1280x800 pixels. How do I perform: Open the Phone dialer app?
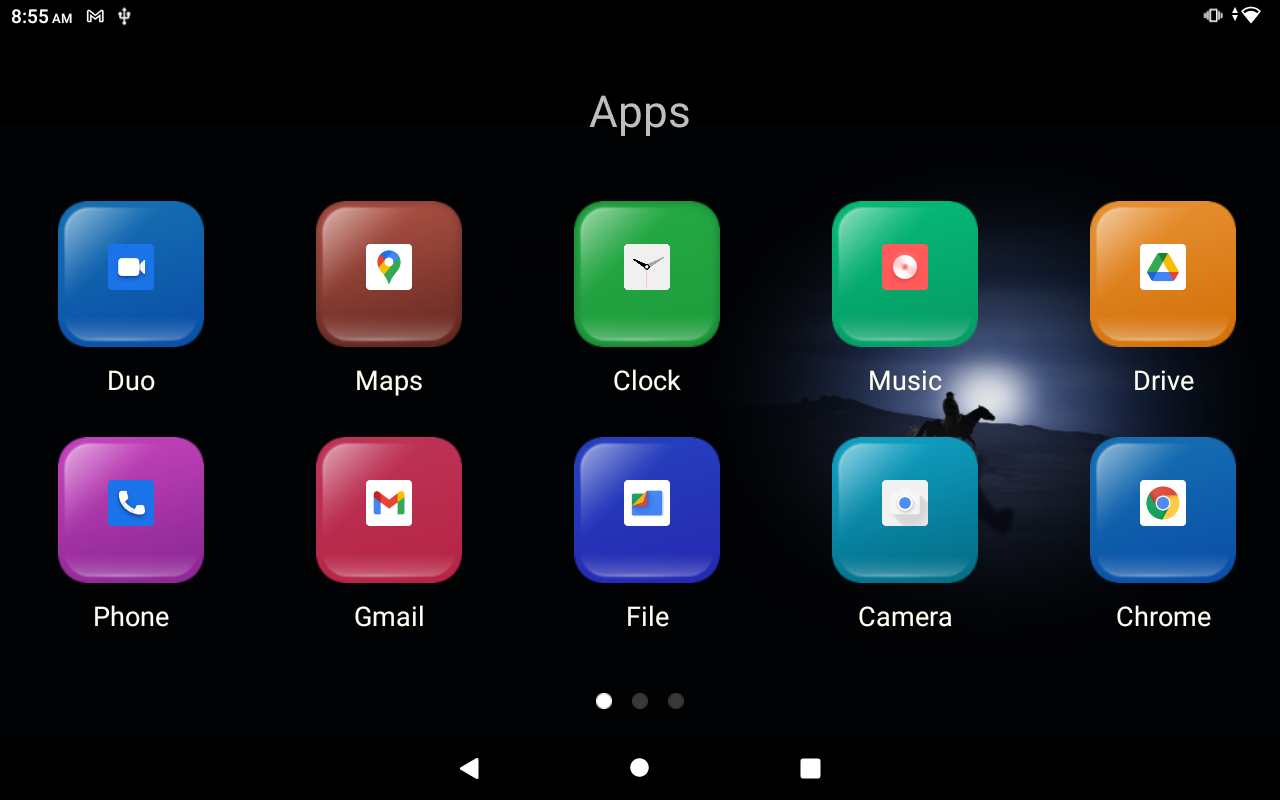tap(131, 510)
